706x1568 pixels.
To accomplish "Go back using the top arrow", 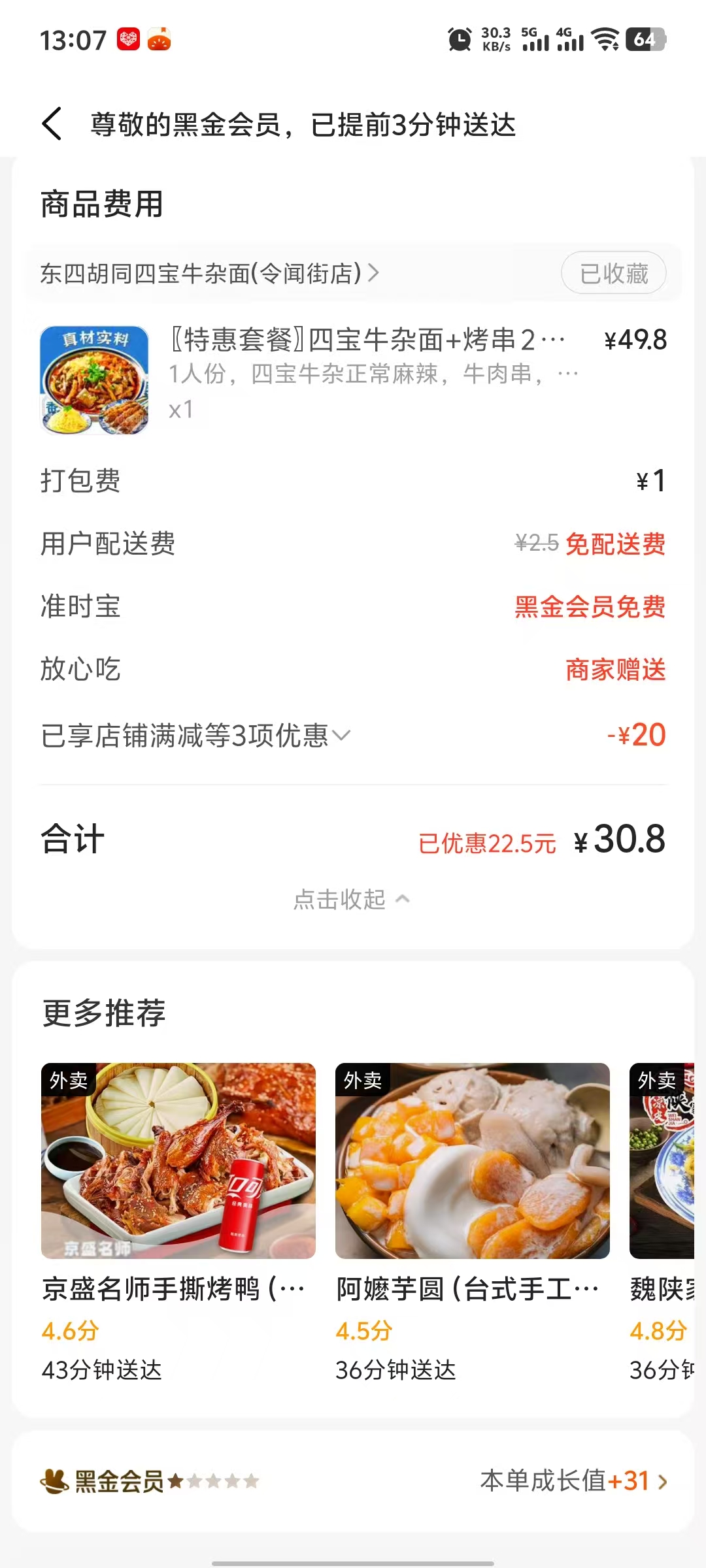I will pos(52,123).
